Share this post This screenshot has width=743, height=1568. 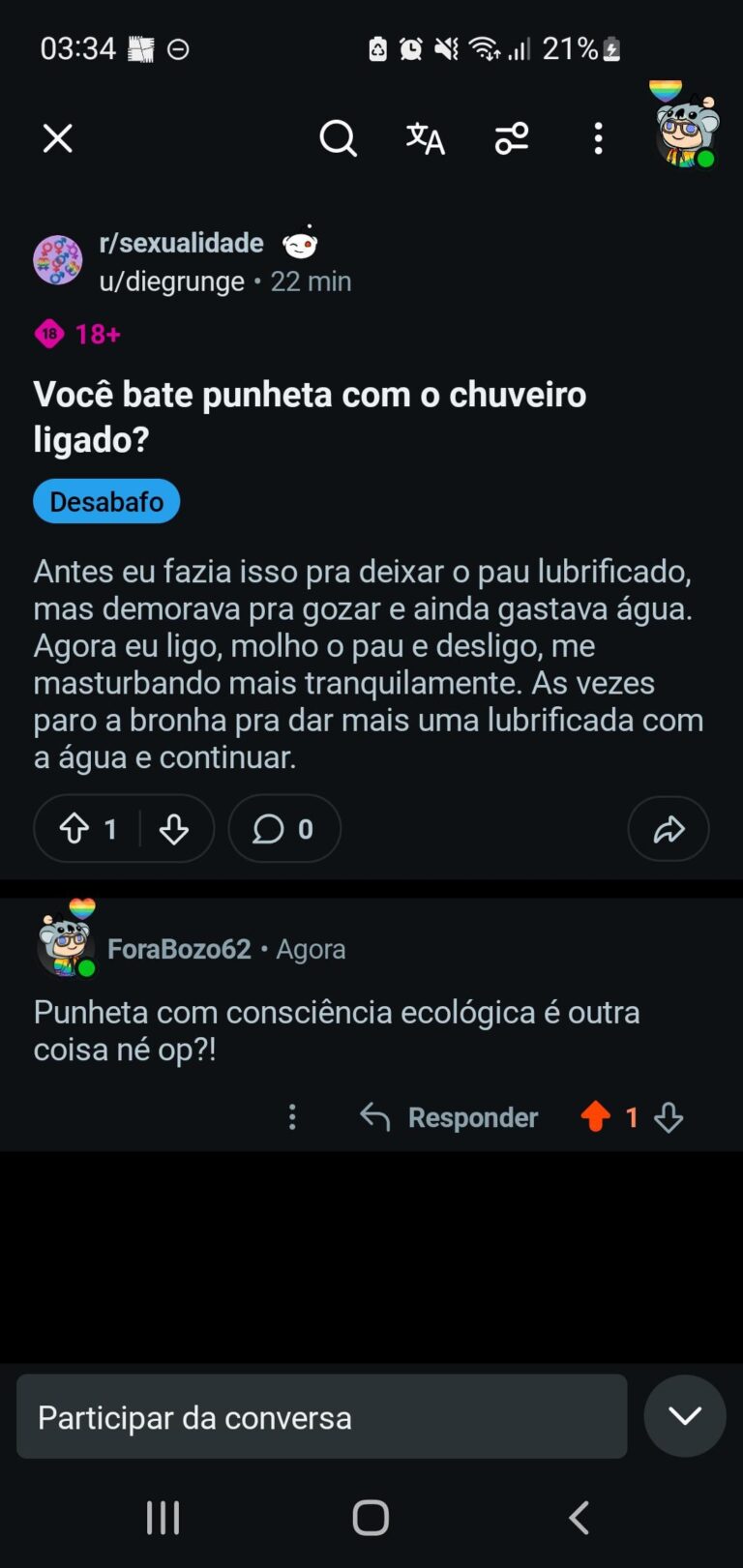[669, 829]
